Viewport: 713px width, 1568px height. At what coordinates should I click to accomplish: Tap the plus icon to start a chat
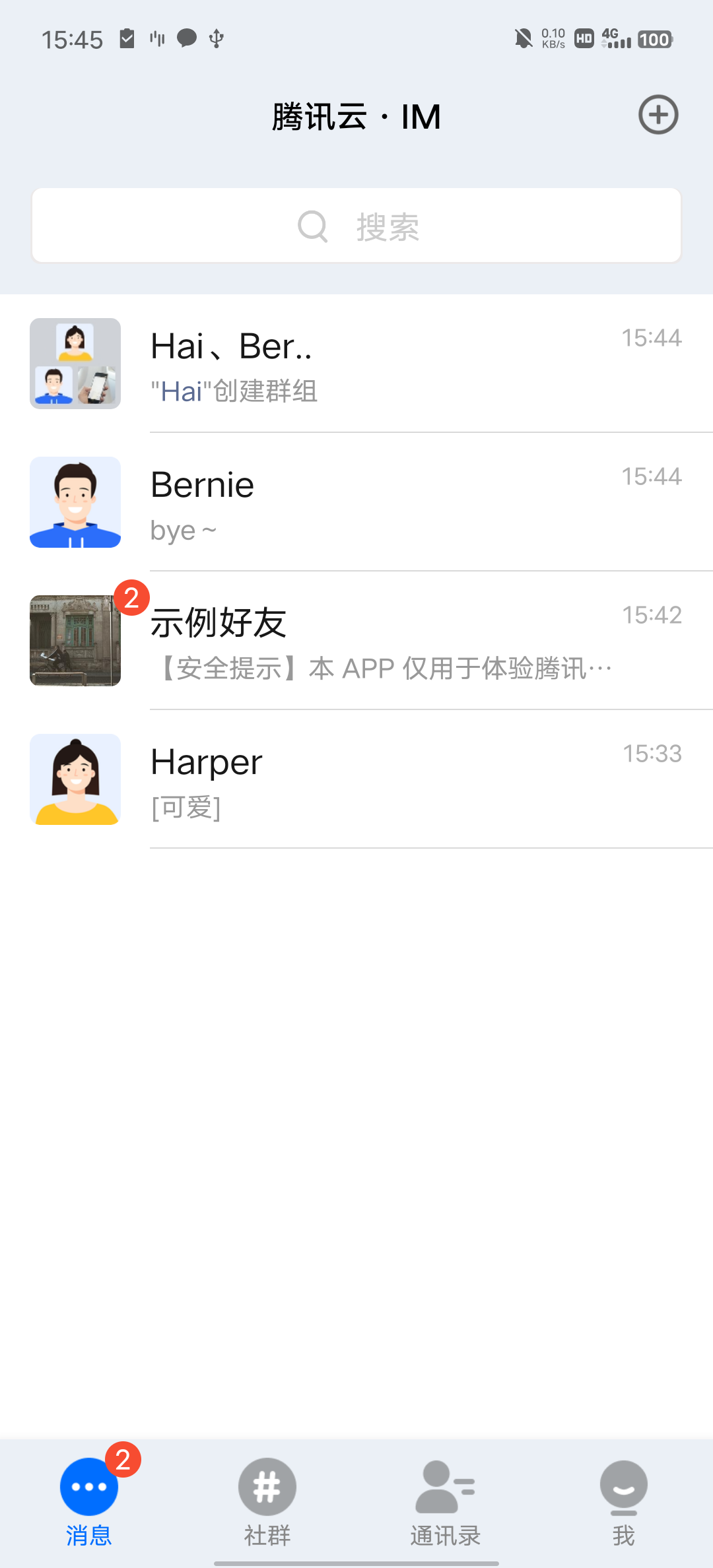point(658,115)
